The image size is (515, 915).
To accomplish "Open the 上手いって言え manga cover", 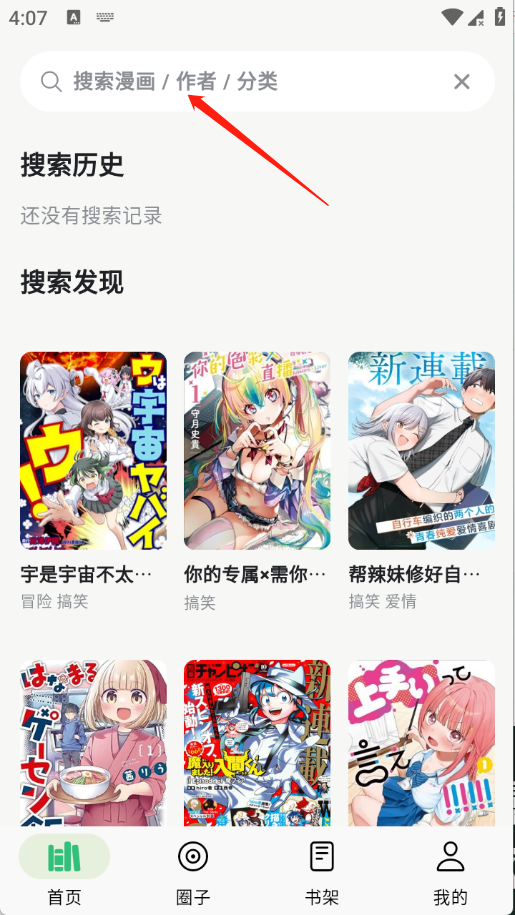I will coord(422,743).
